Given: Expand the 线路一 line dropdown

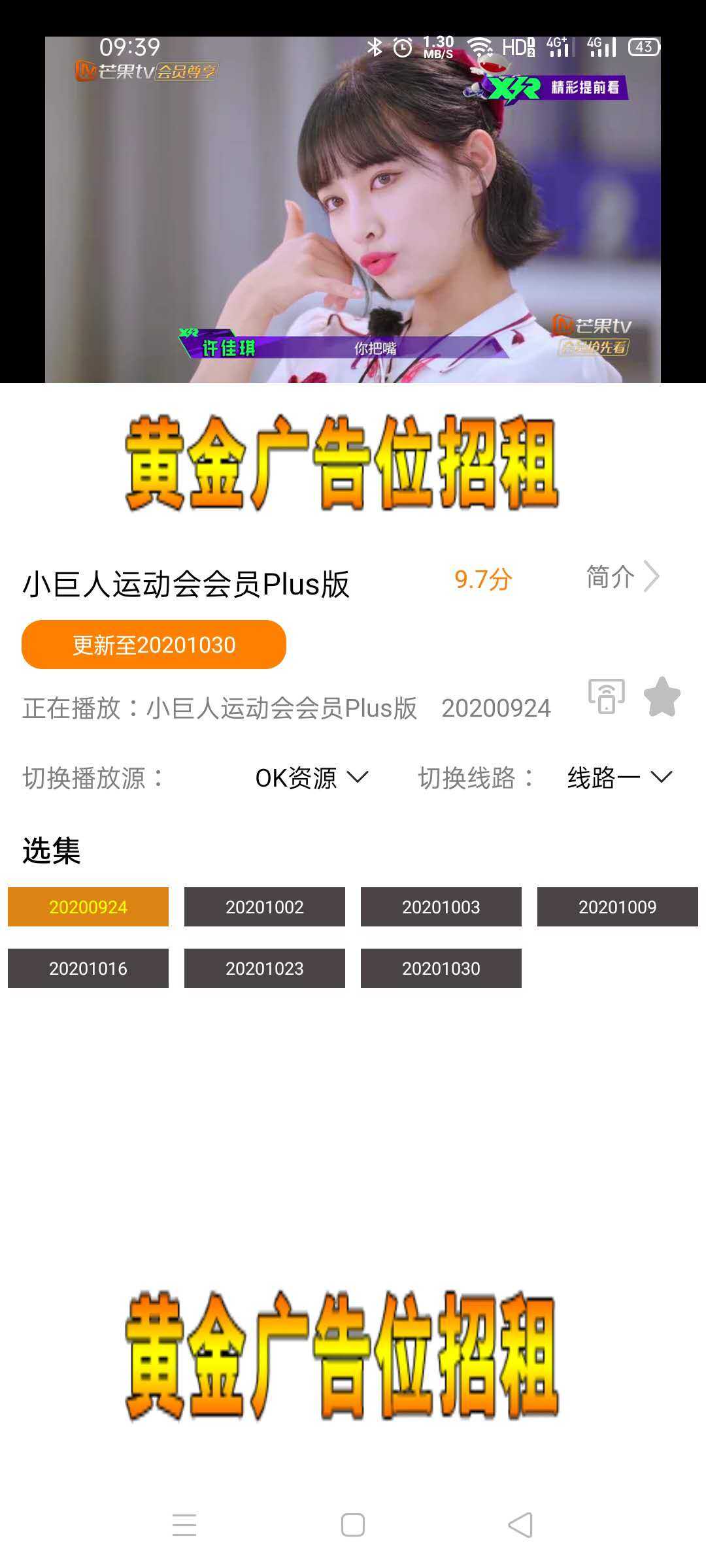Looking at the screenshot, I should (619, 777).
